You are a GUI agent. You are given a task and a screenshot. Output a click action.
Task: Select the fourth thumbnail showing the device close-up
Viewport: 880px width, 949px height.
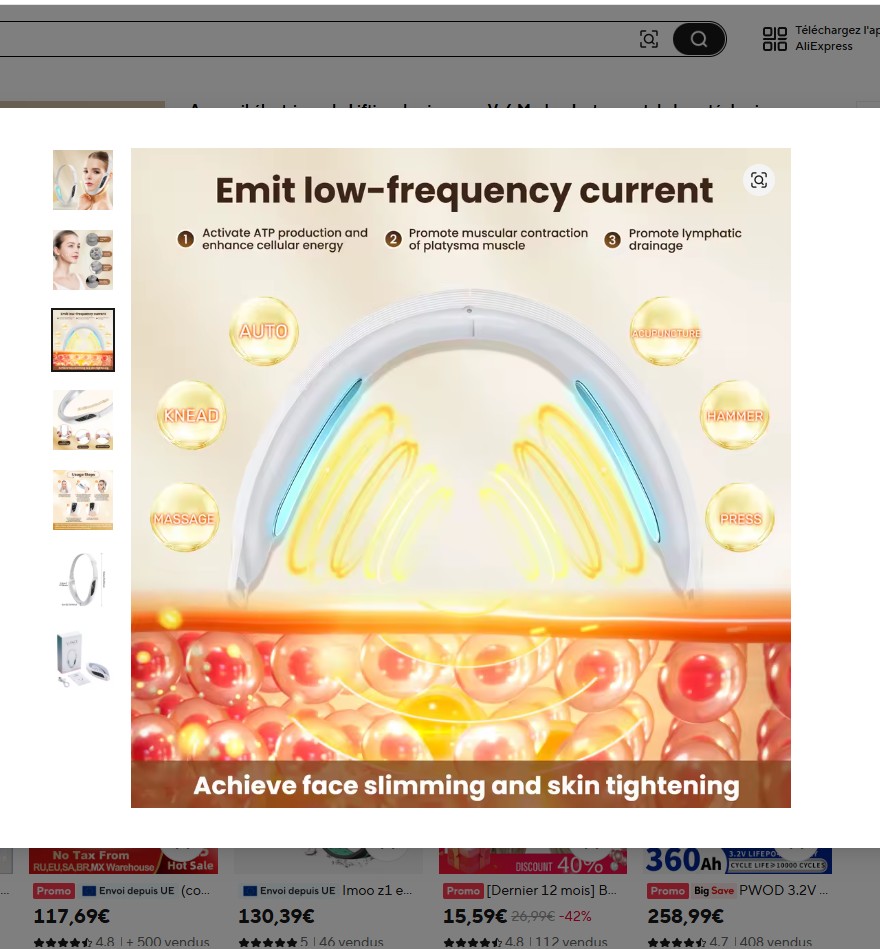tap(83, 420)
